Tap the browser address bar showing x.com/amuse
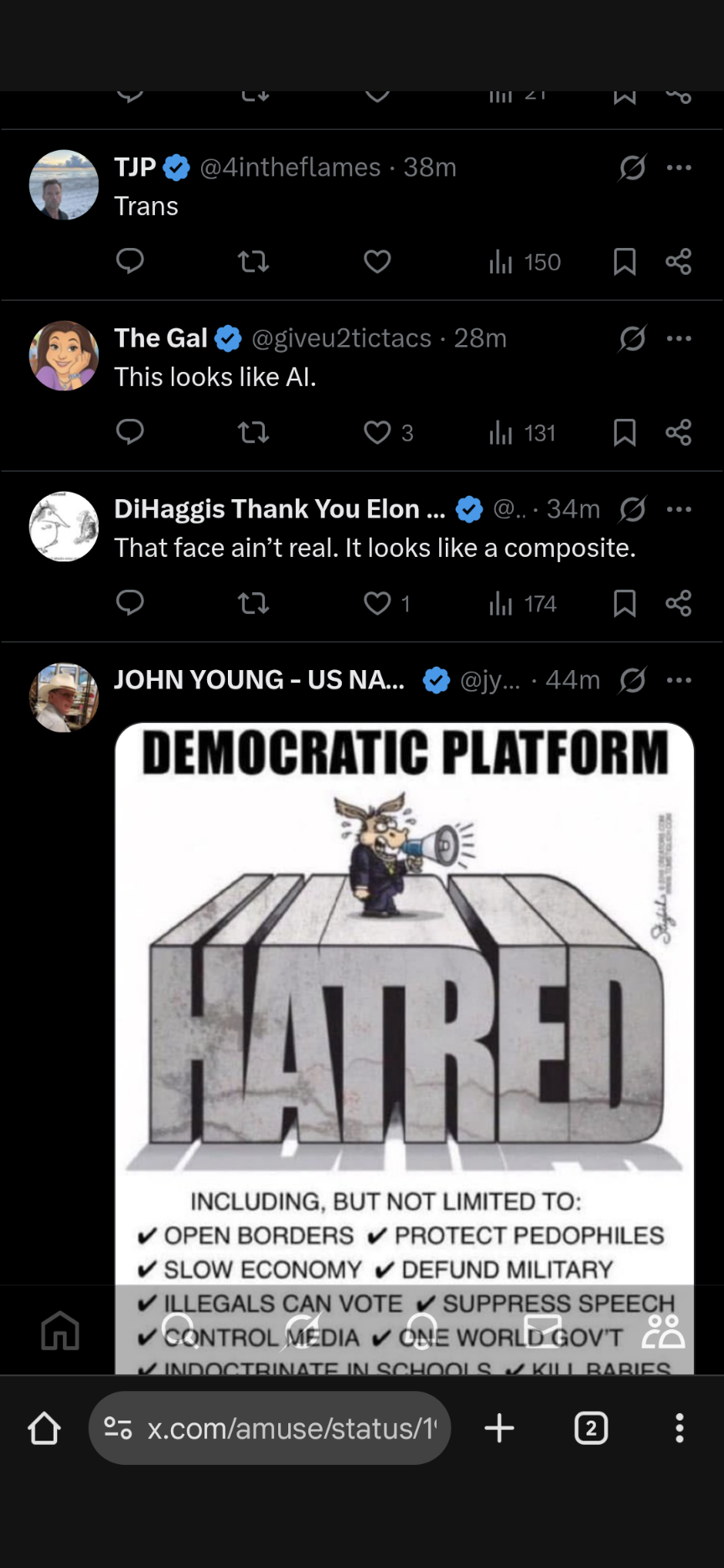The width and height of the screenshot is (724, 1568). point(270,1428)
